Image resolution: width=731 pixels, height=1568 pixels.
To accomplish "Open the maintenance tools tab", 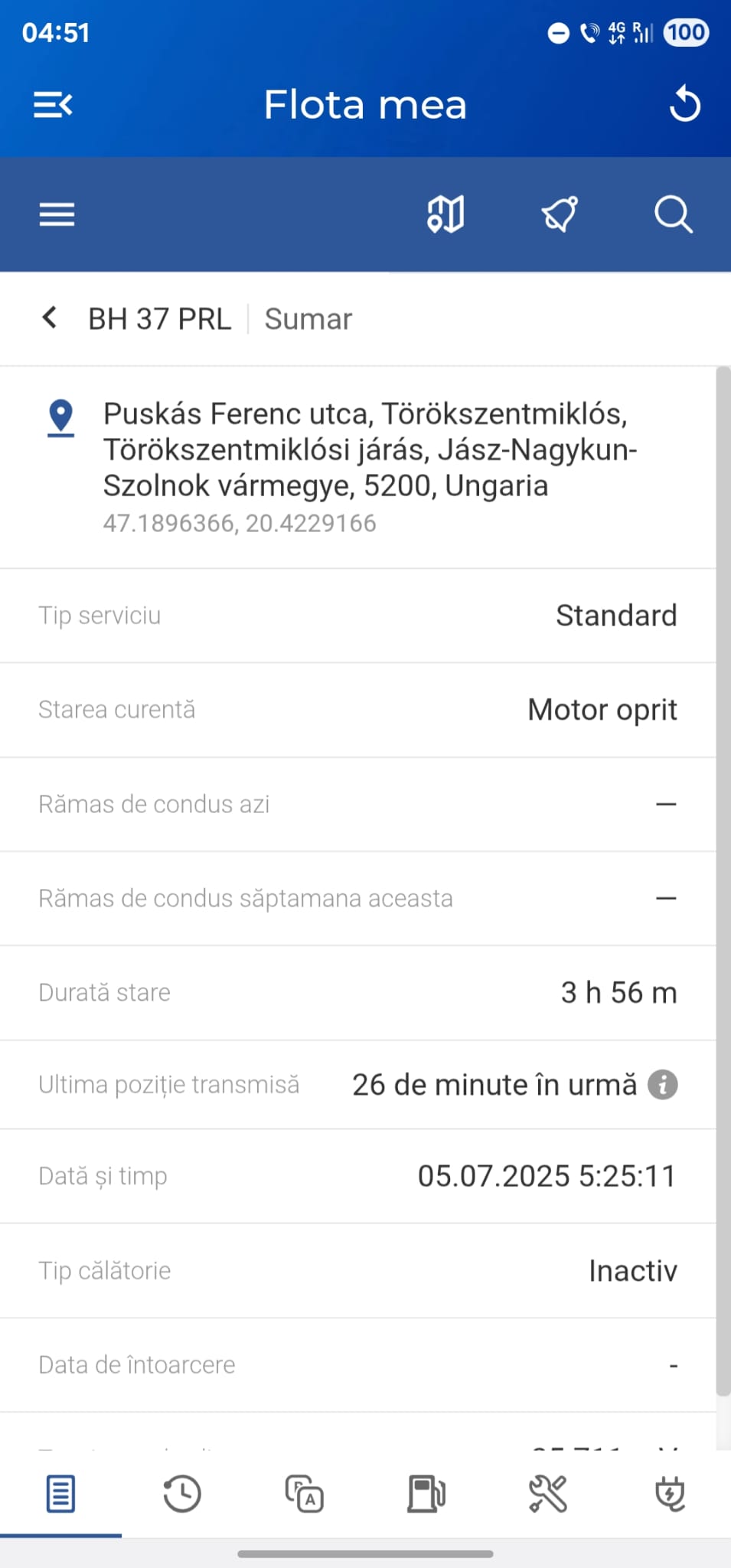I will [548, 1494].
